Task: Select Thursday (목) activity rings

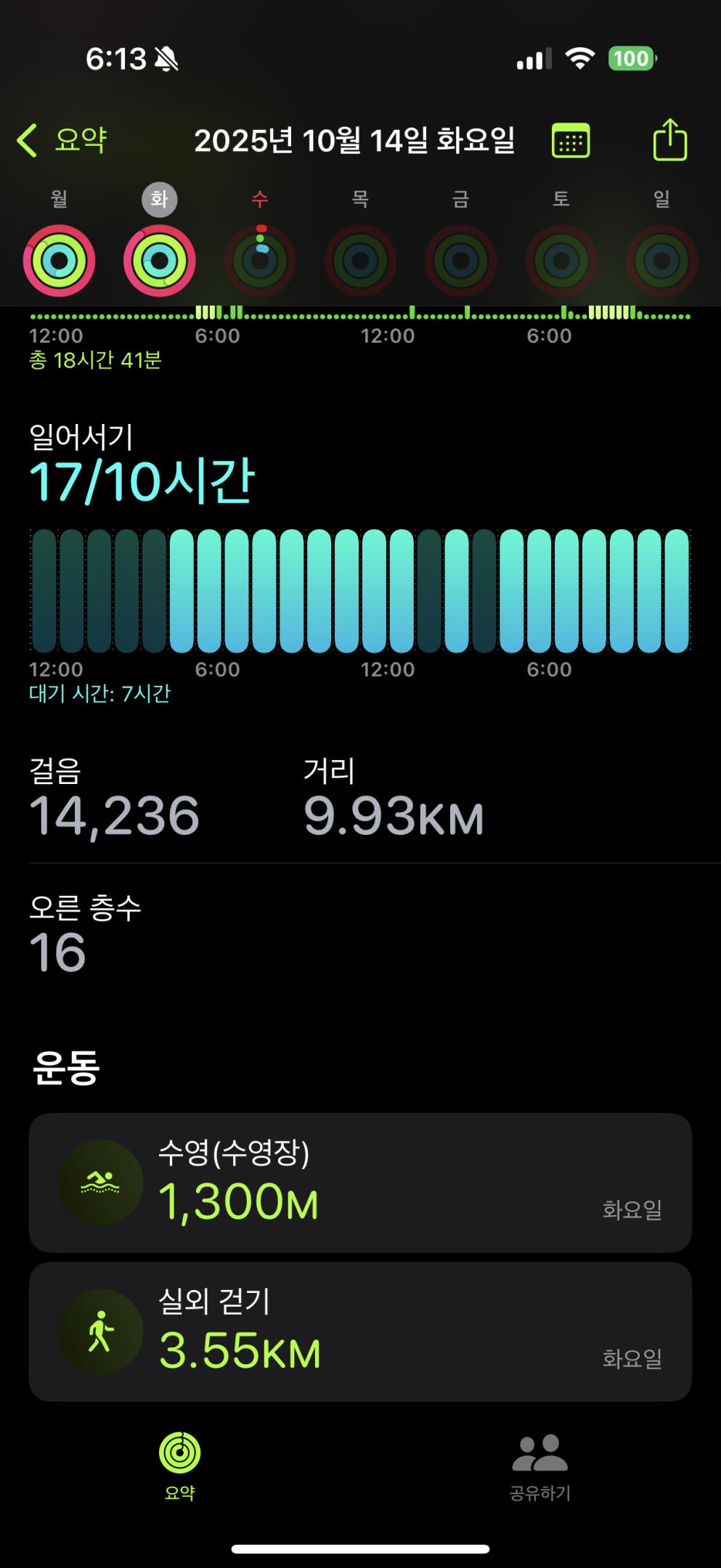Action: tap(360, 261)
